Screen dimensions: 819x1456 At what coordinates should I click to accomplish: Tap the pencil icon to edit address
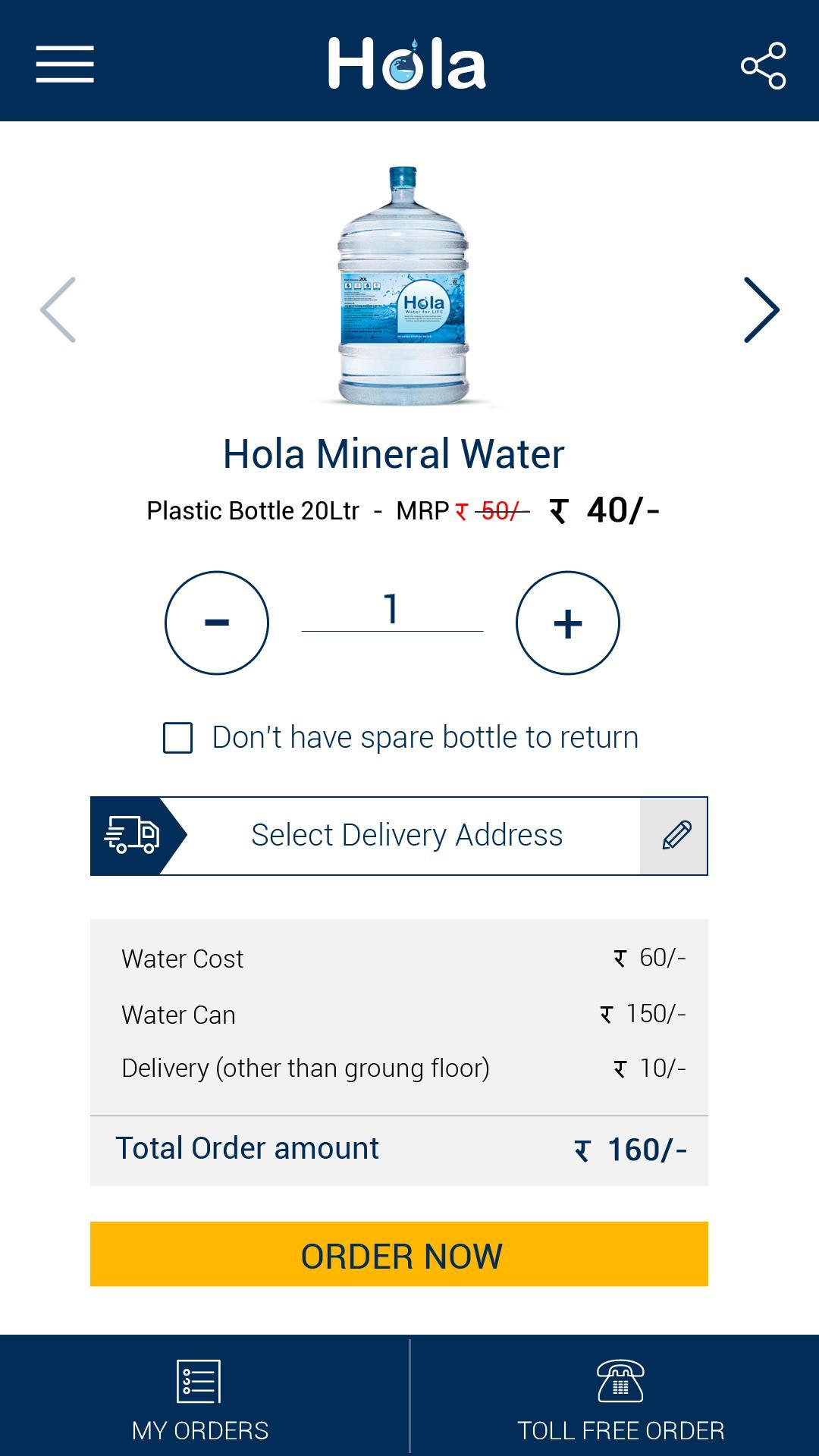(674, 836)
